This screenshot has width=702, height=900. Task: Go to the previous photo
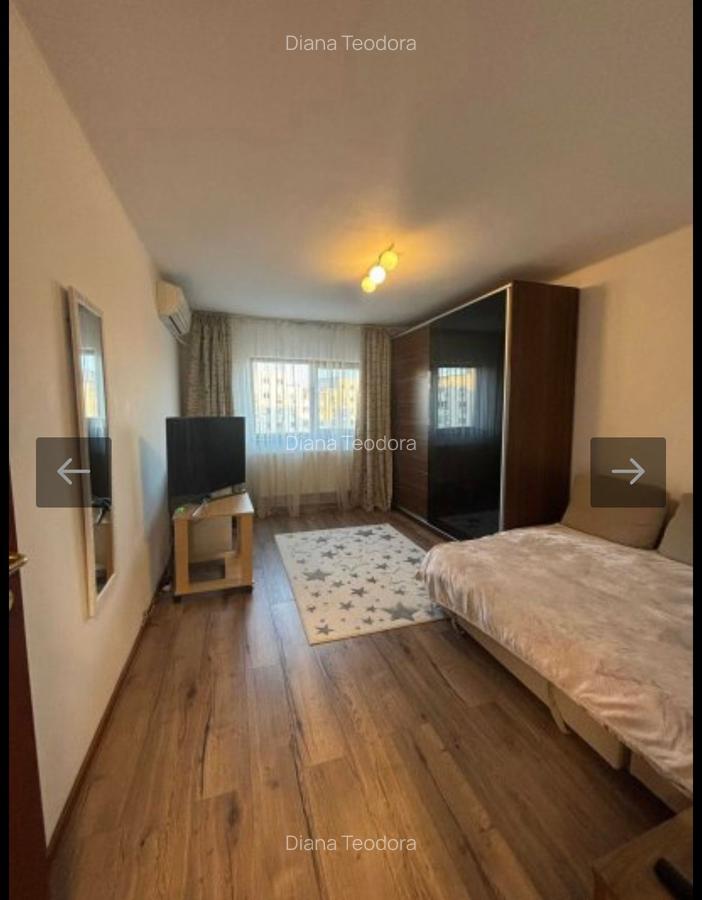[73, 472]
